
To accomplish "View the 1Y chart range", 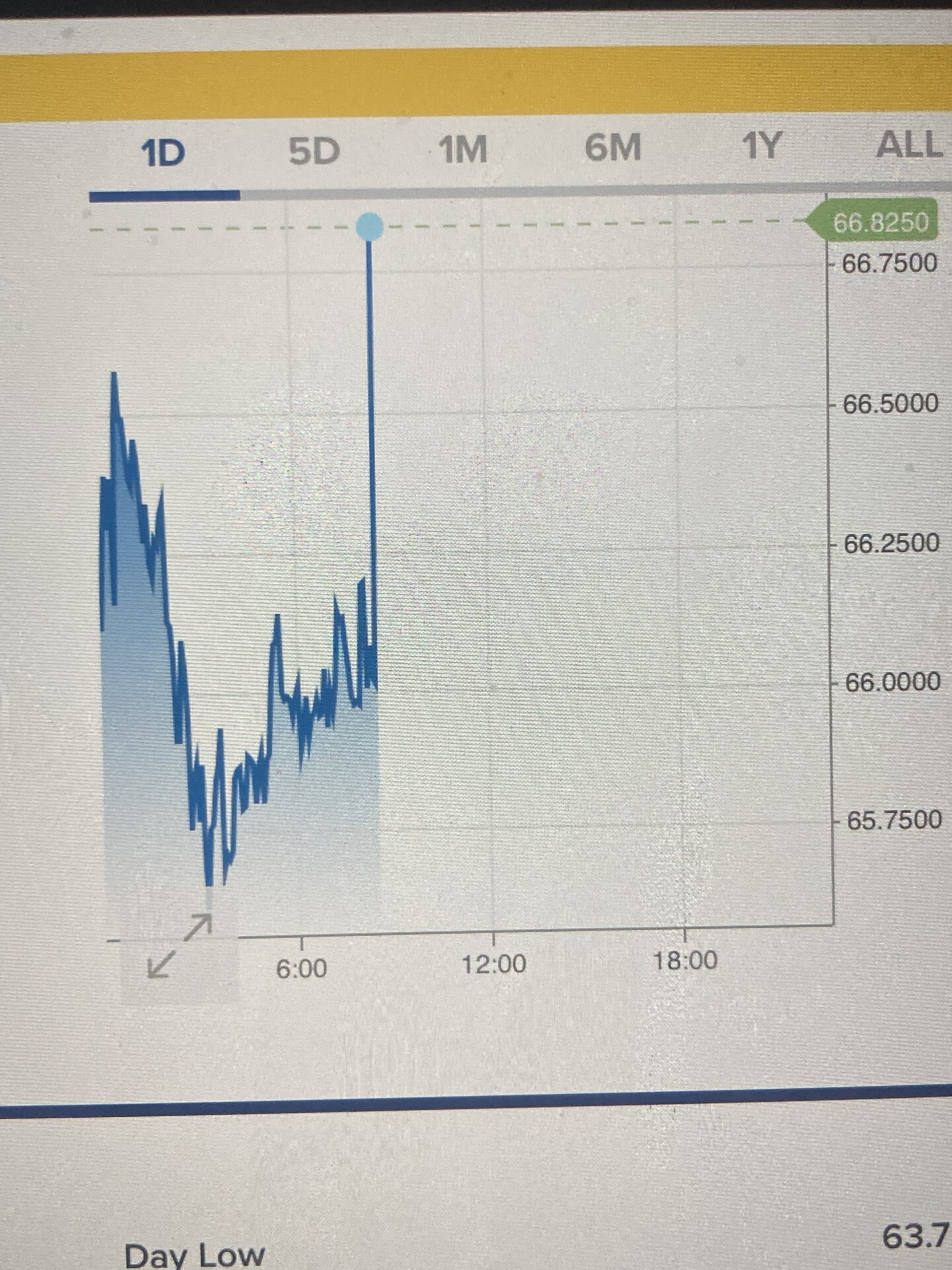I will (761, 145).
